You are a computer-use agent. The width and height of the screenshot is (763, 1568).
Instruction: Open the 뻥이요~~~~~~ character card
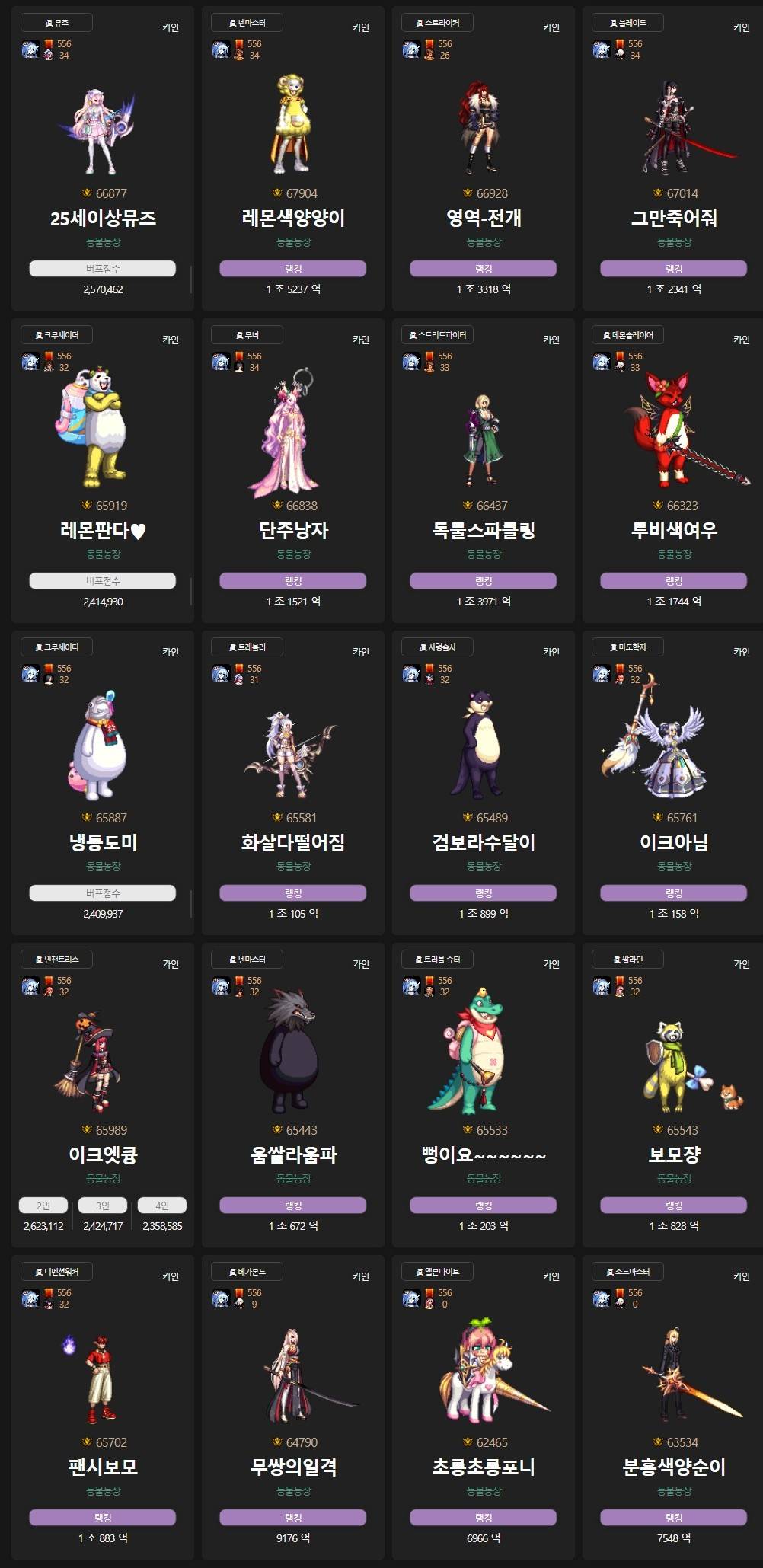click(x=484, y=1095)
